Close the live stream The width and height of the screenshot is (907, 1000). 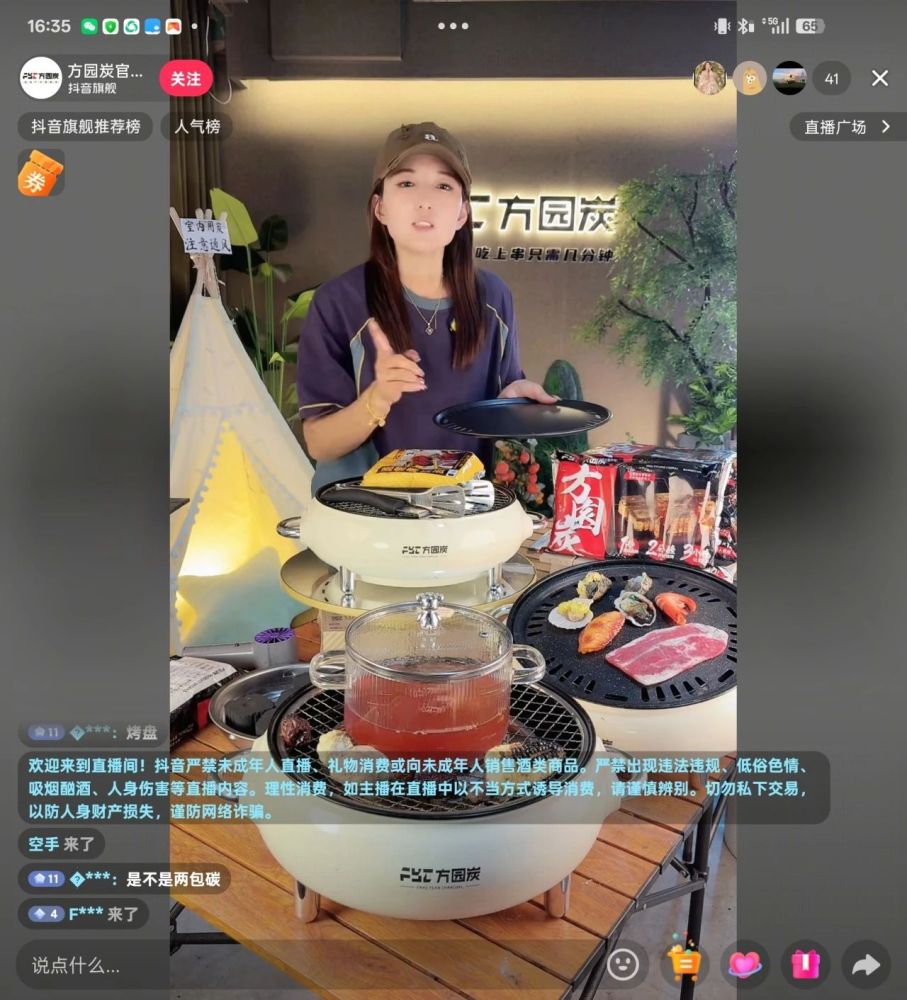pos(879,78)
